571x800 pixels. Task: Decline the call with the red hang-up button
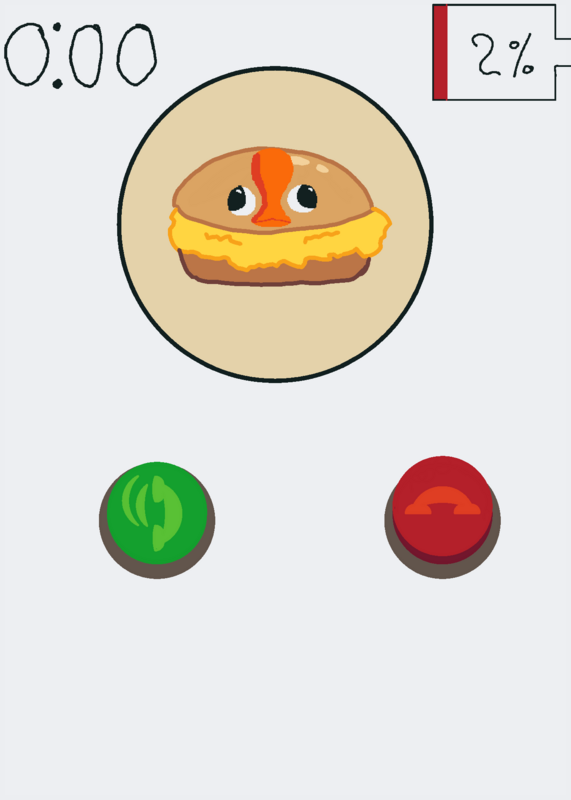tap(442, 515)
